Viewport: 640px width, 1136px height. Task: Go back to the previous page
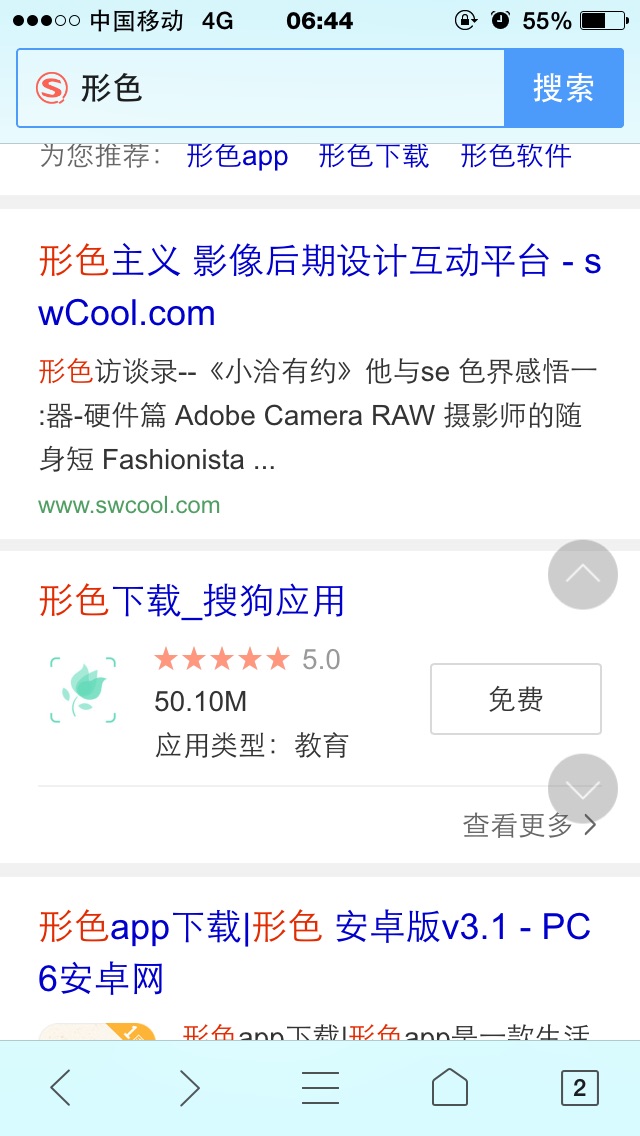pyautogui.click(x=61, y=1087)
